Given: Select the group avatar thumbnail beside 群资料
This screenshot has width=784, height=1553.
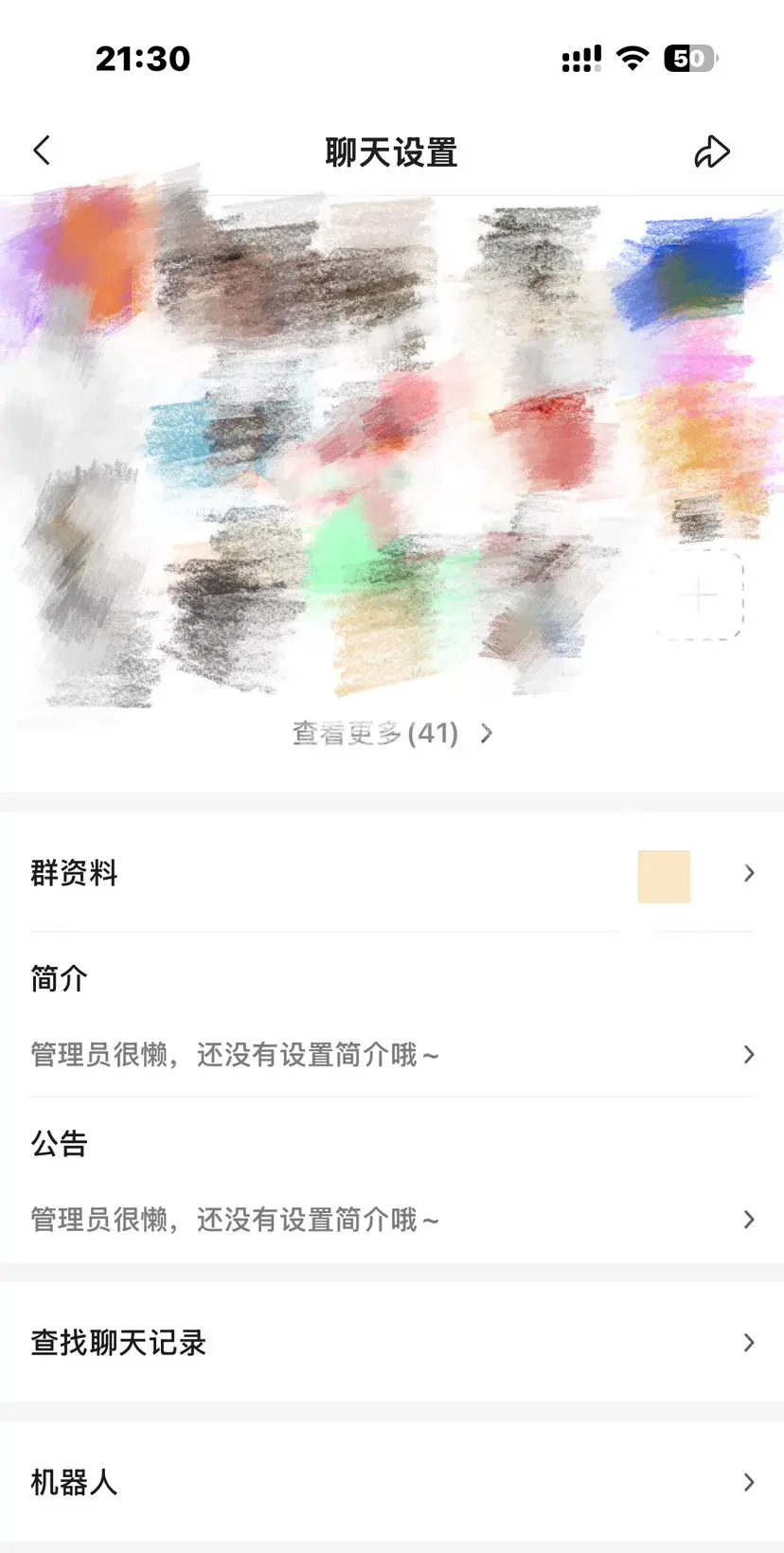Looking at the screenshot, I should pos(663,876).
